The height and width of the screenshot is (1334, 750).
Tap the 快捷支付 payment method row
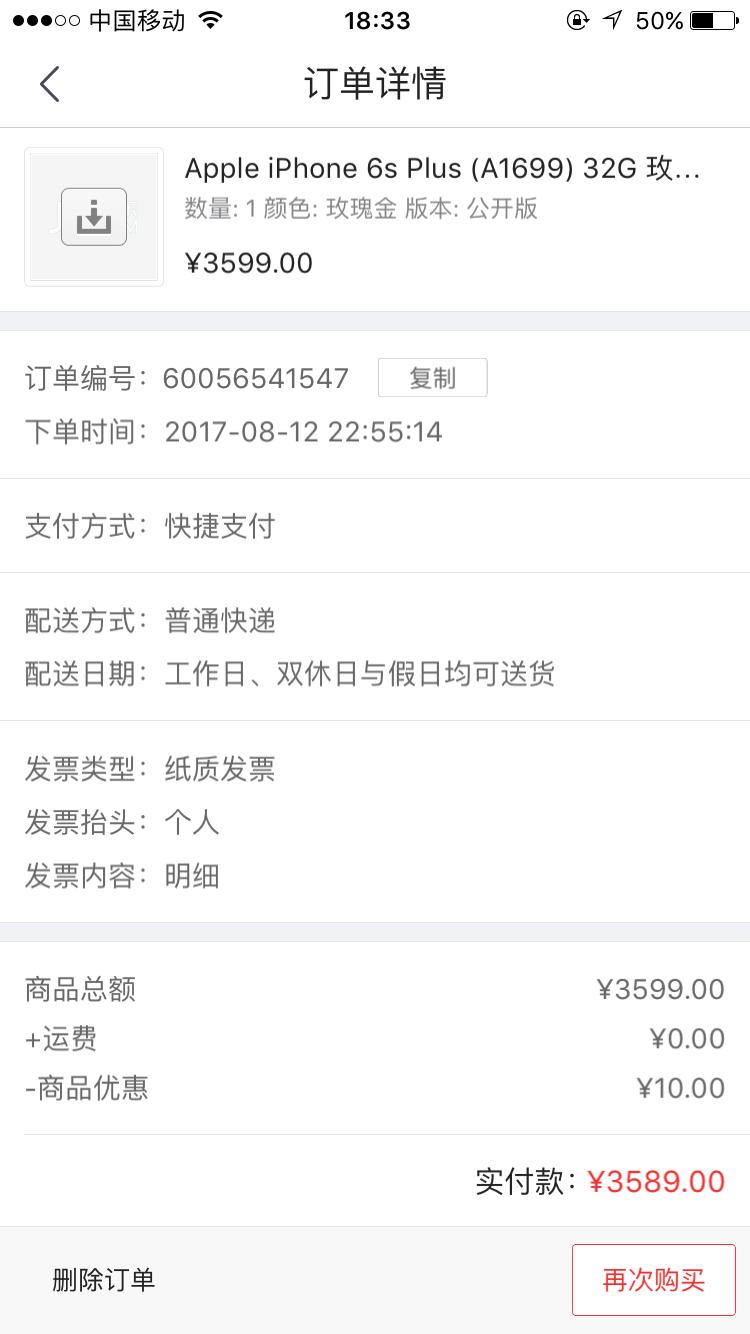point(220,527)
